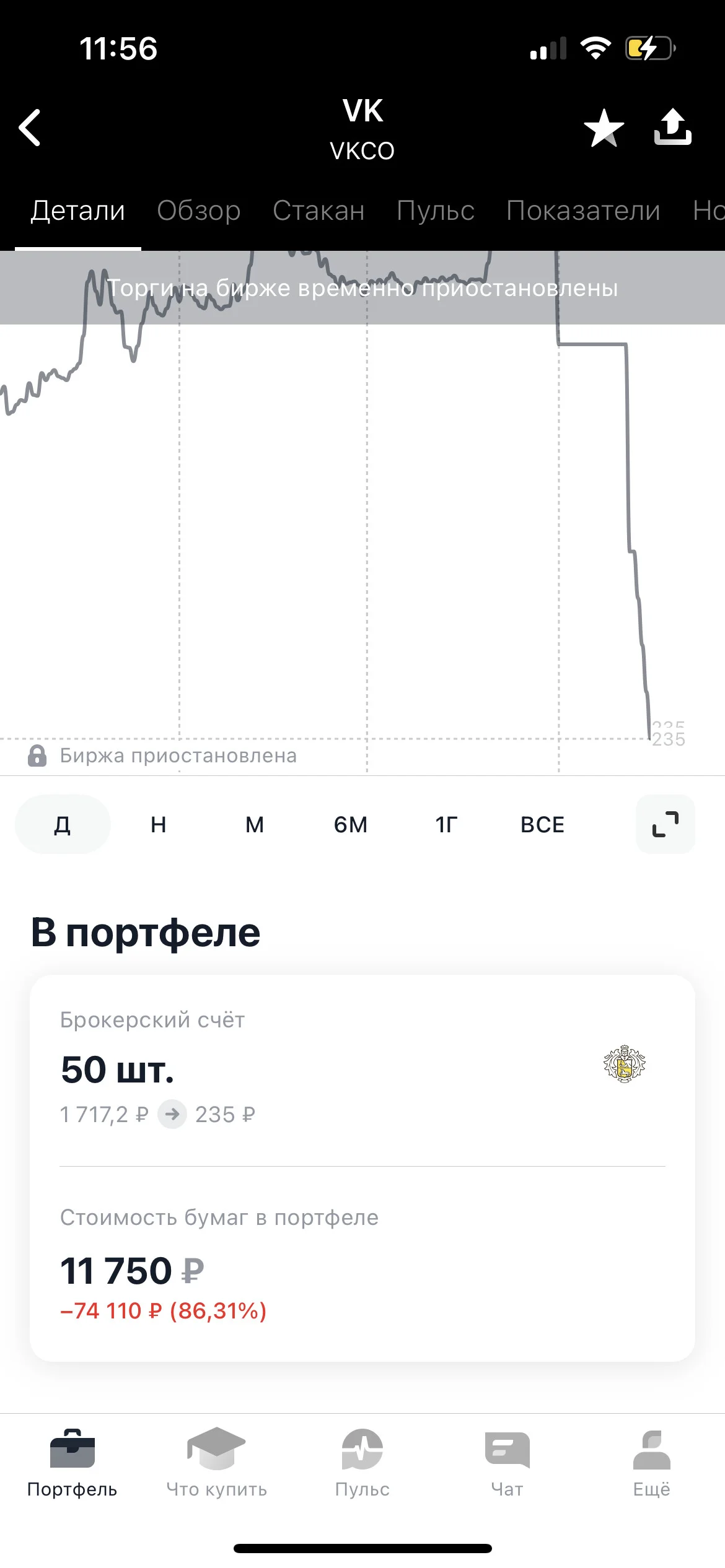Switch to the top Пульс tab
725x1568 pixels.
tap(435, 211)
